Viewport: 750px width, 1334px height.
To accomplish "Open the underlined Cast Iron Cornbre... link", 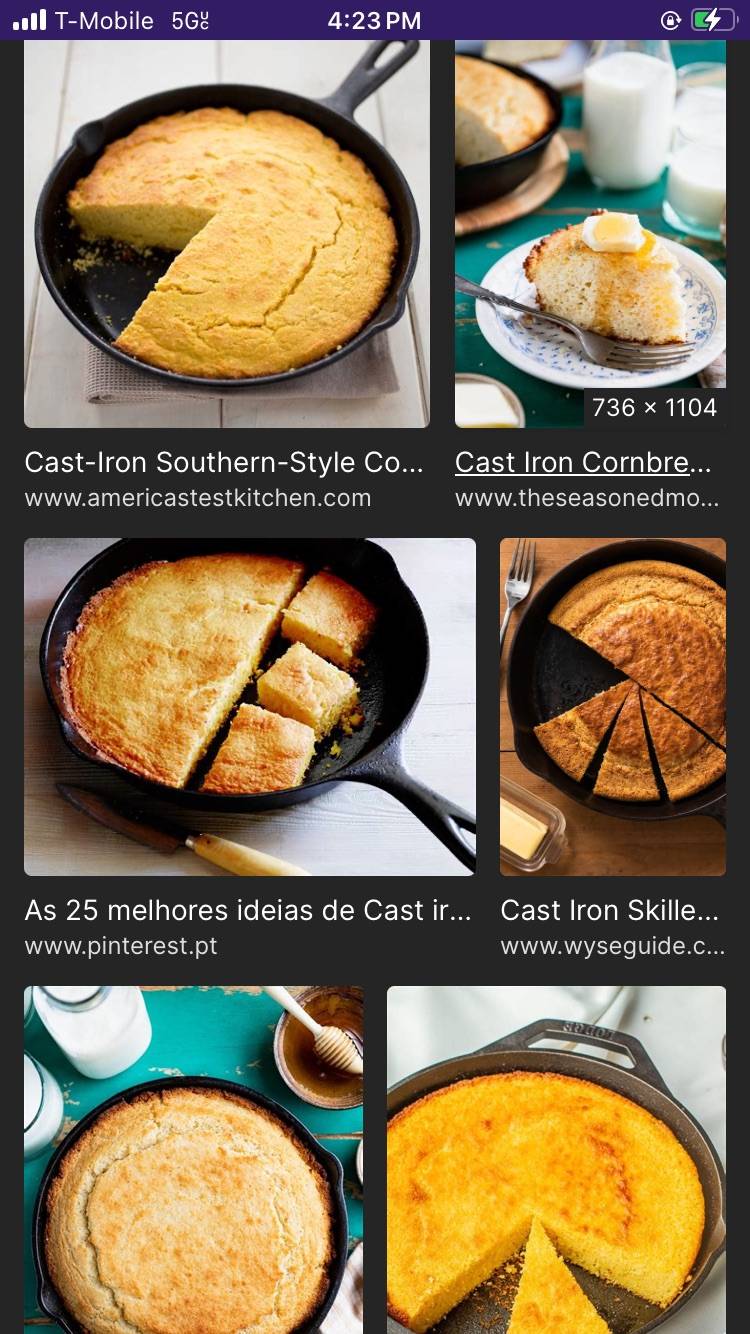I will (x=583, y=462).
